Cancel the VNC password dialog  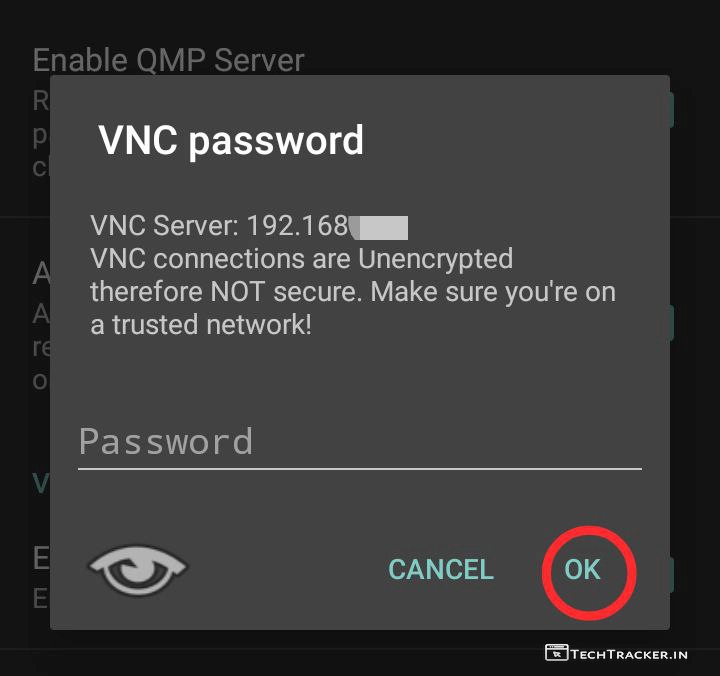pos(441,569)
